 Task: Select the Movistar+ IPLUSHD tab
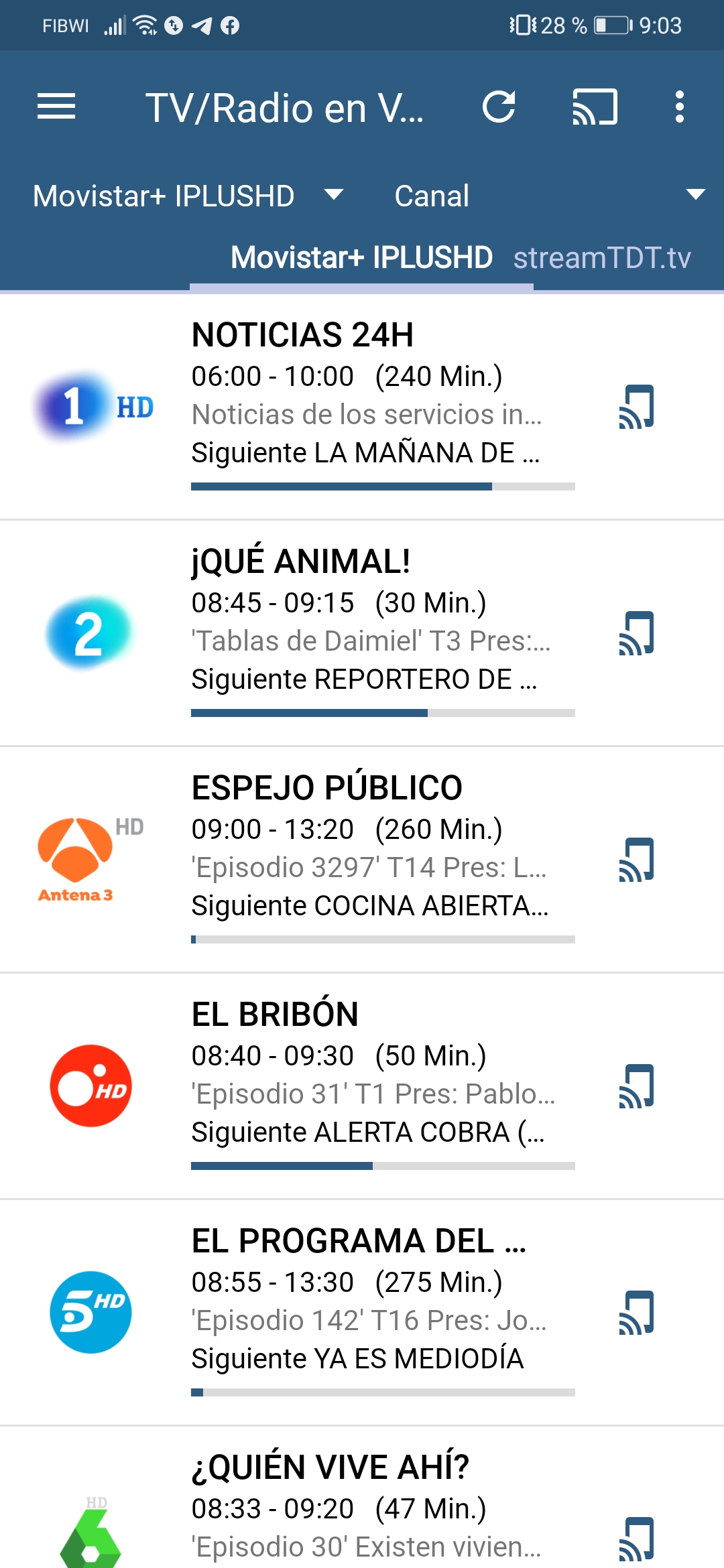click(361, 258)
